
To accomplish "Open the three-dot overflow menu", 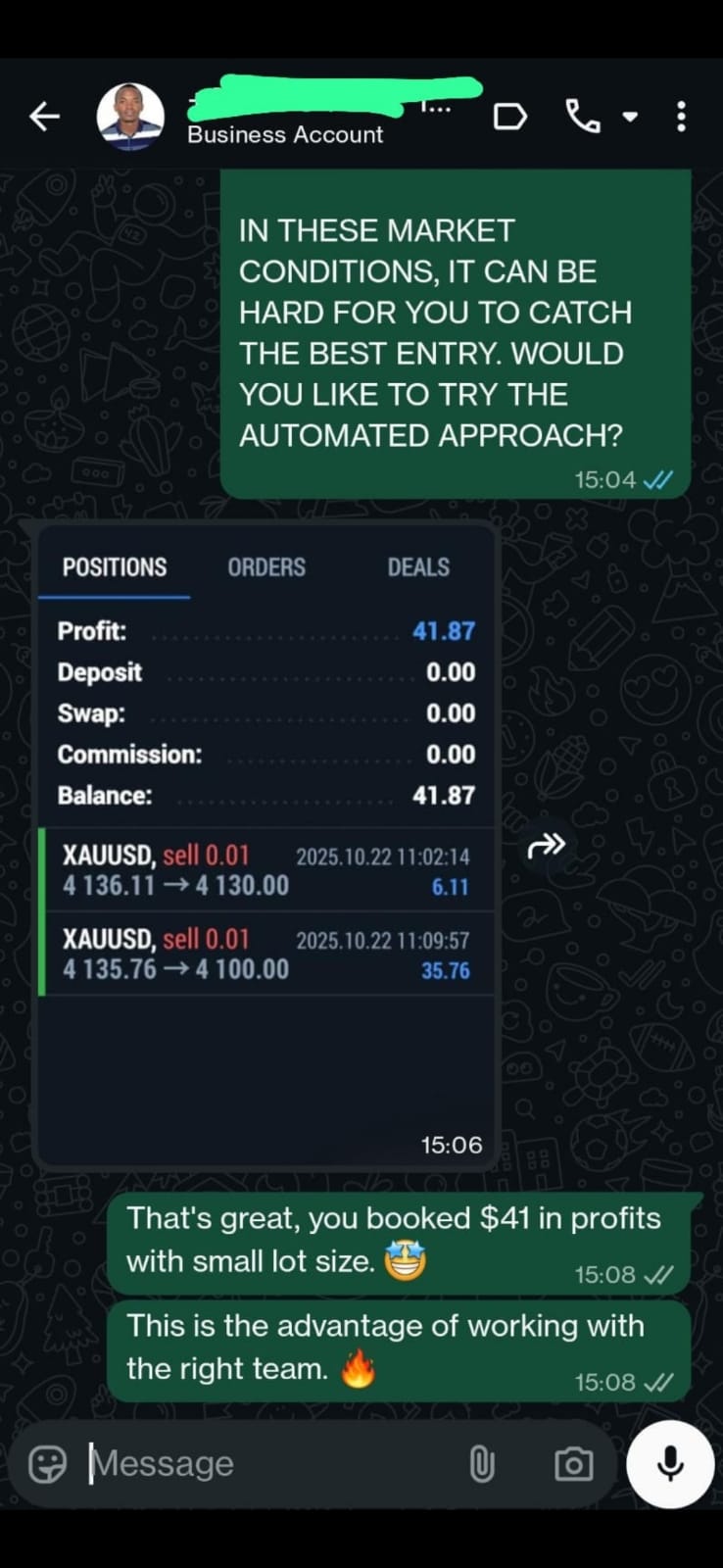I will coord(681,116).
